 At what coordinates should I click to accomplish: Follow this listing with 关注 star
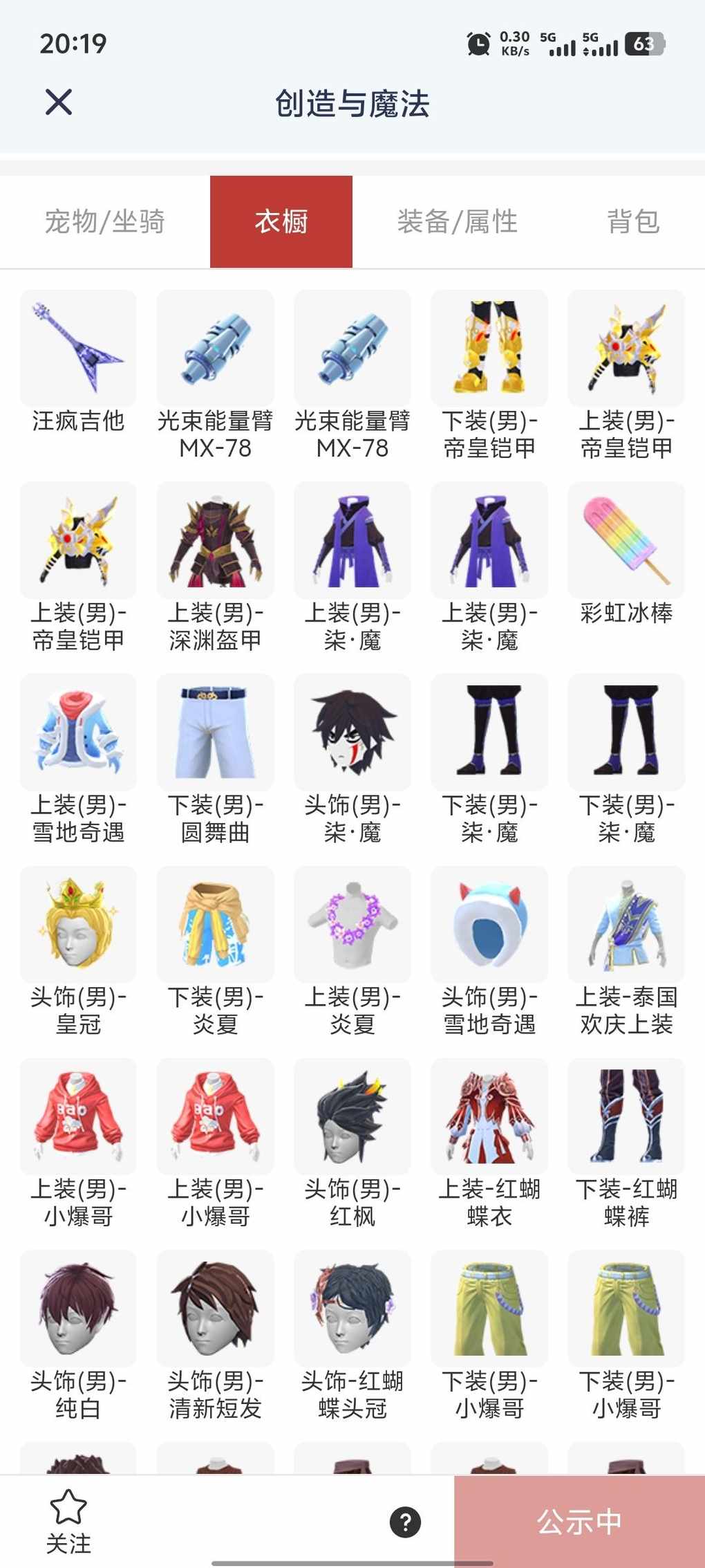68,1522
